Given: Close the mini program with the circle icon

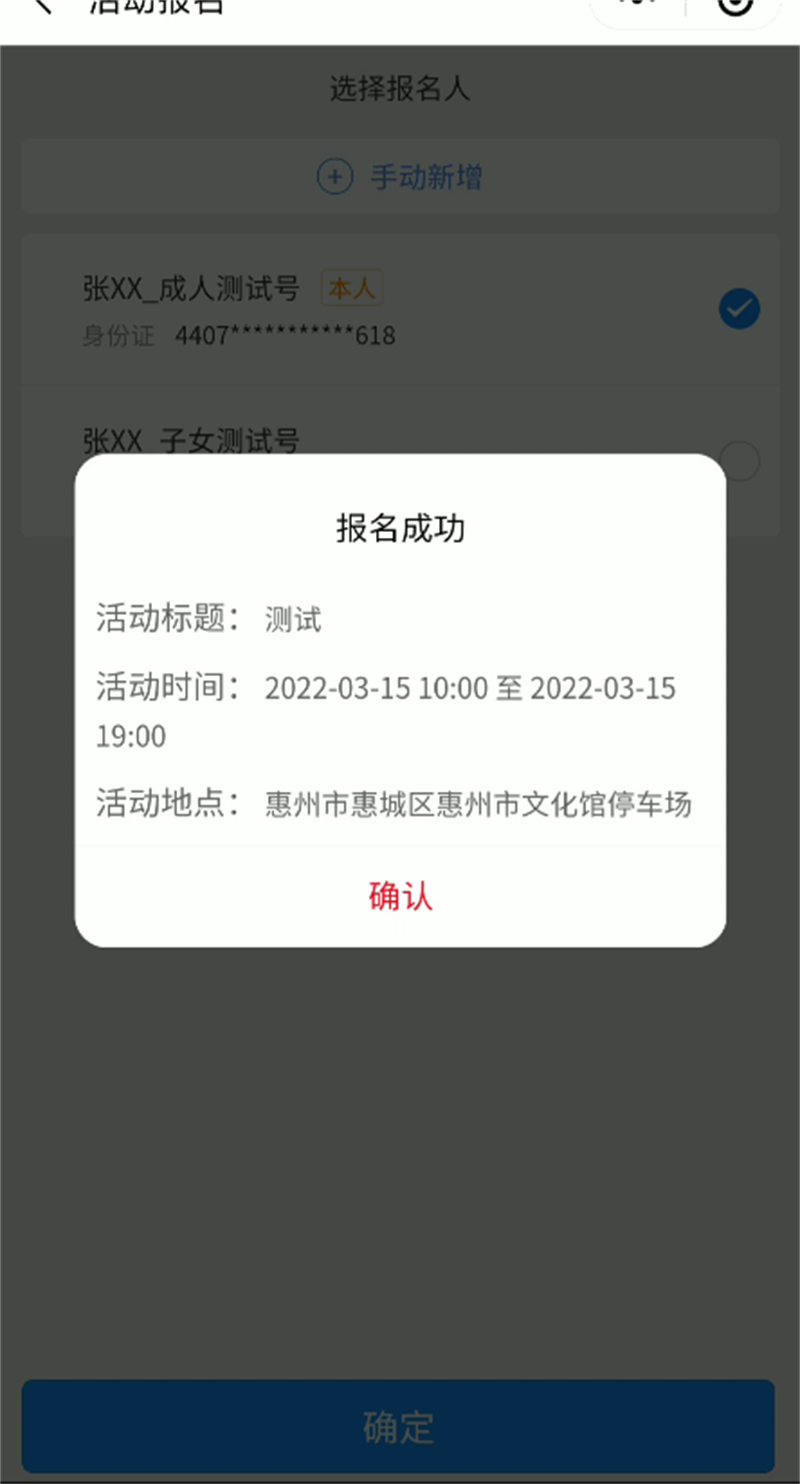Looking at the screenshot, I should [x=735, y=6].
